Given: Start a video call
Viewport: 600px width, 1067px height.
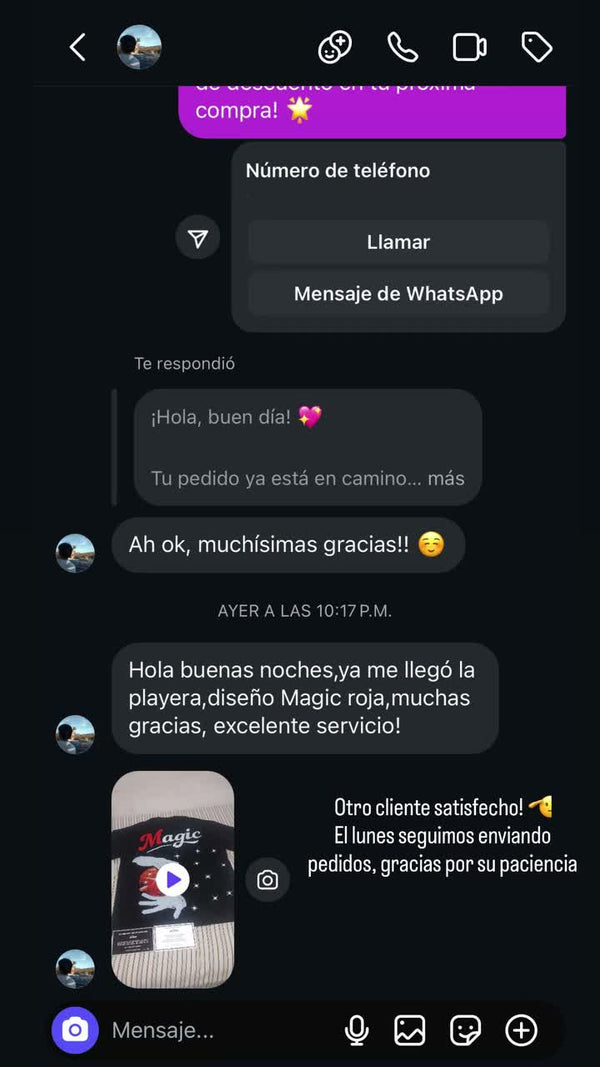Looking at the screenshot, I should [x=469, y=47].
